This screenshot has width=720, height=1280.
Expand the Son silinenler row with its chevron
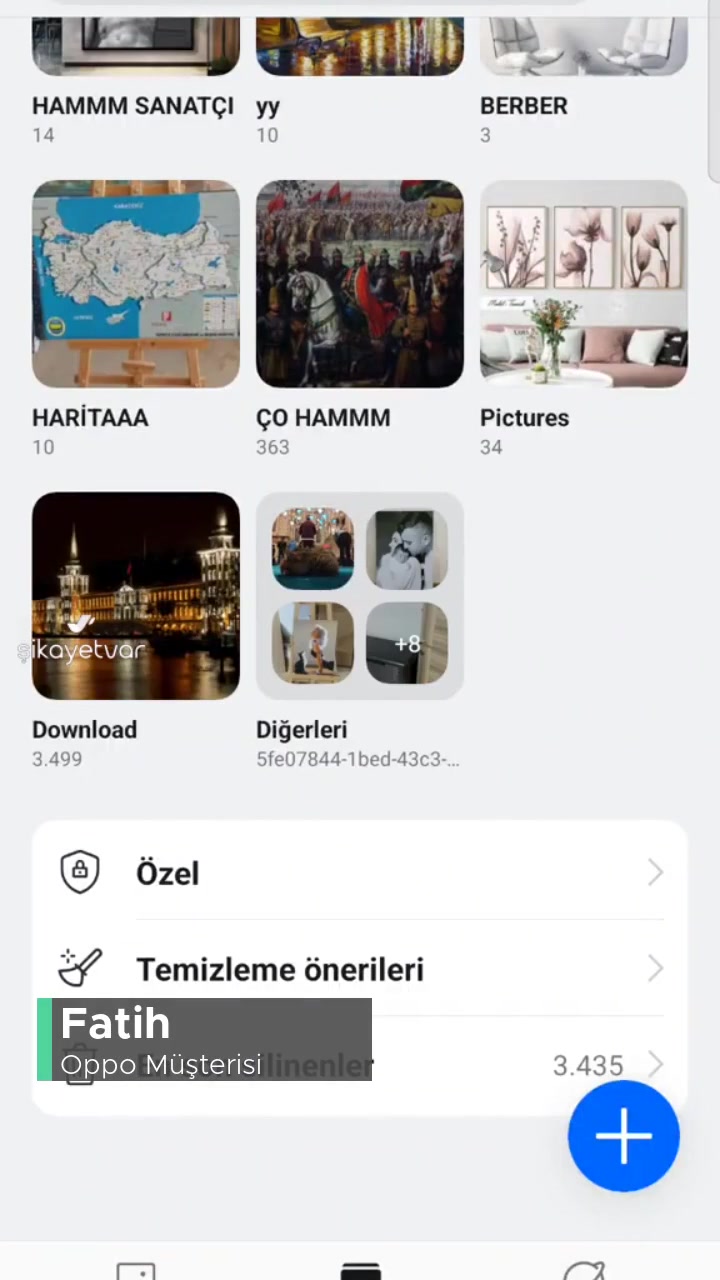(x=655, y=1065)
